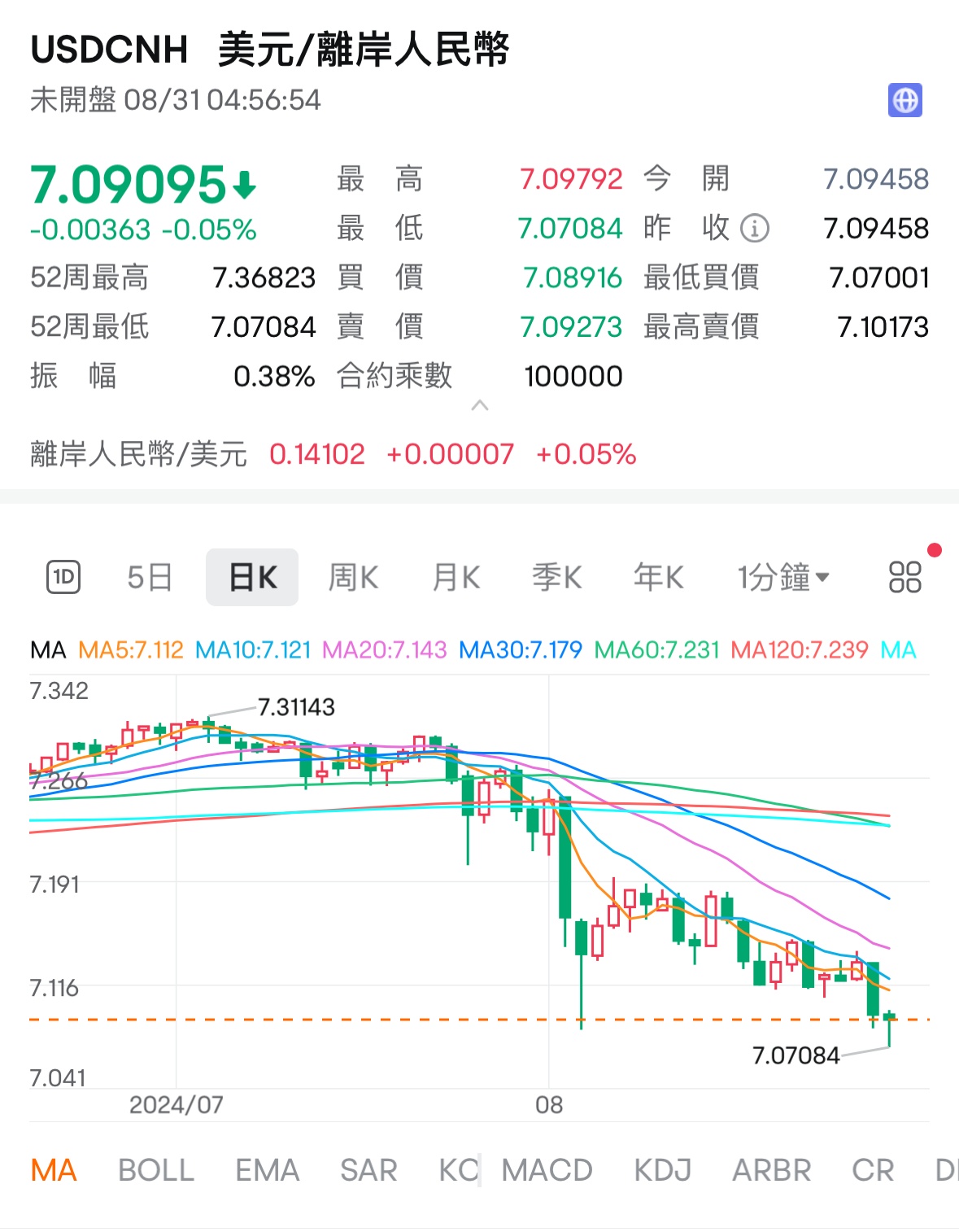The width and height of the screenshot is (959, 1232).
Task: Select the 1D candle period icon
Action: click(x=63, y=575)
